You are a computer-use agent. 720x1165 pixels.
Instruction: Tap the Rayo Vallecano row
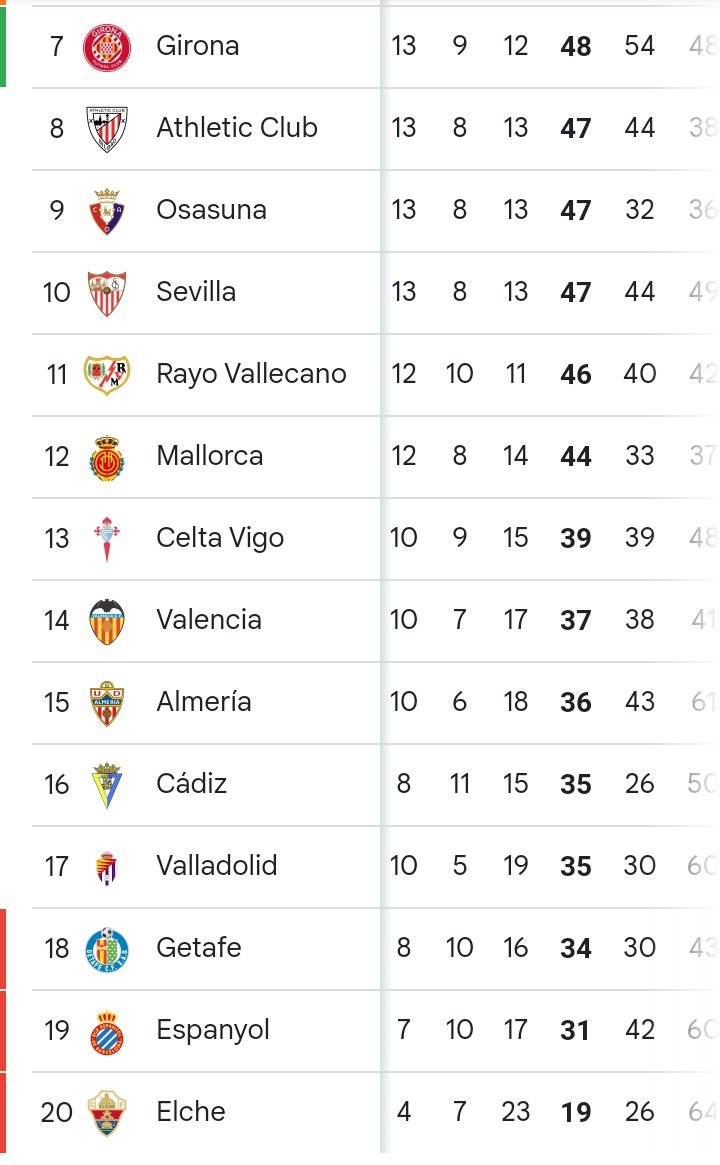tap(360, 375)
